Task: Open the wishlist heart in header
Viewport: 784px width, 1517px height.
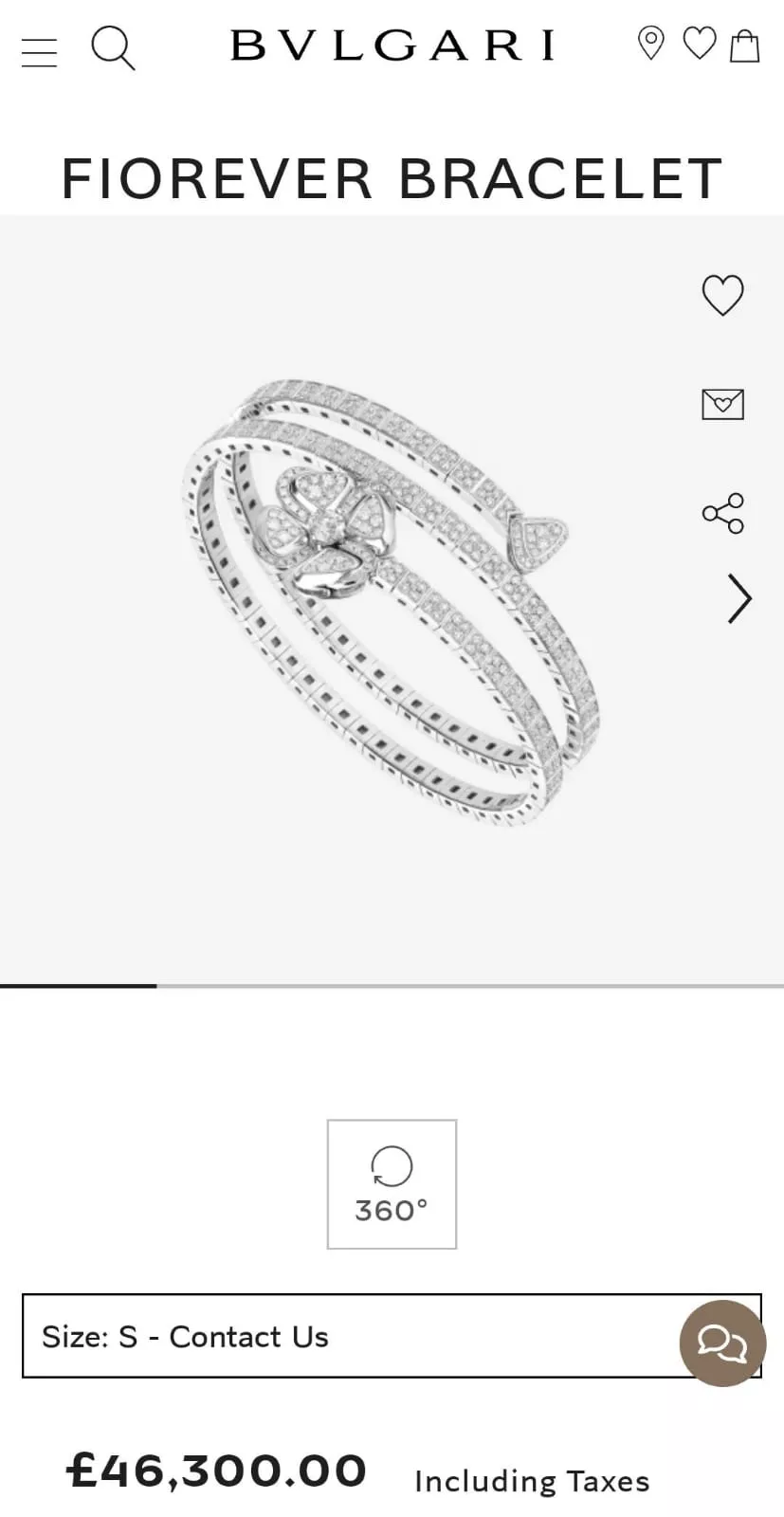Action: (x=700, y=44)
